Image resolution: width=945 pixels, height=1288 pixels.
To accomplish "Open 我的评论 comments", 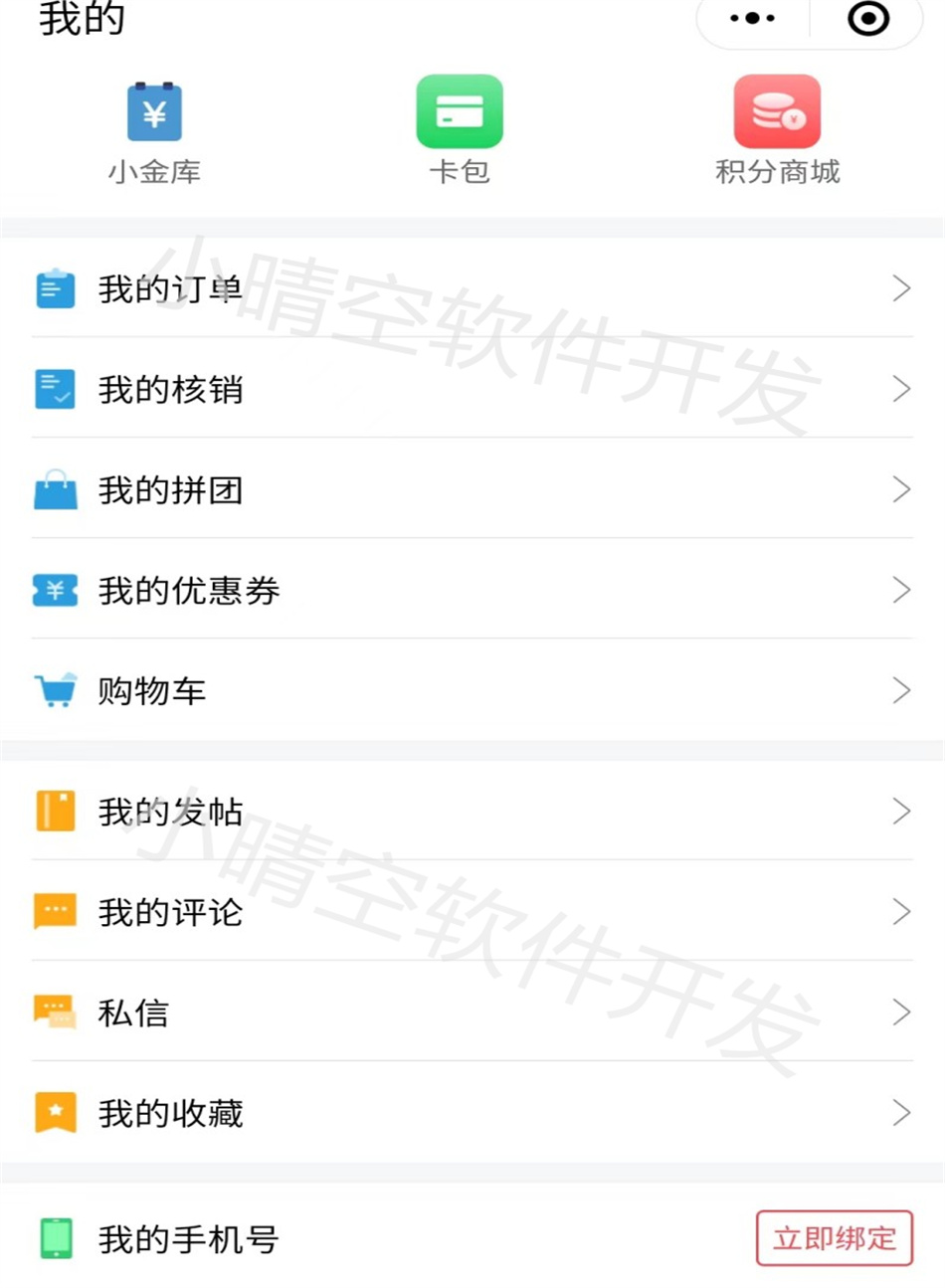I will click(x=472, y=912).
